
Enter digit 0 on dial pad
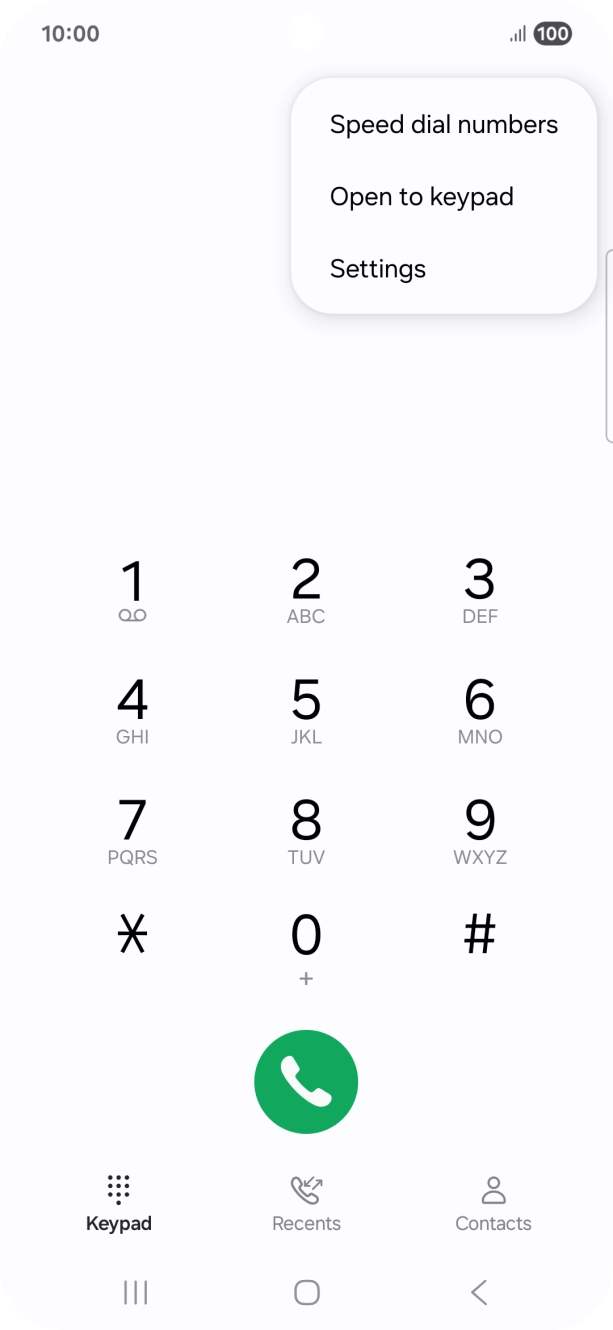click(x=306, y=945)
